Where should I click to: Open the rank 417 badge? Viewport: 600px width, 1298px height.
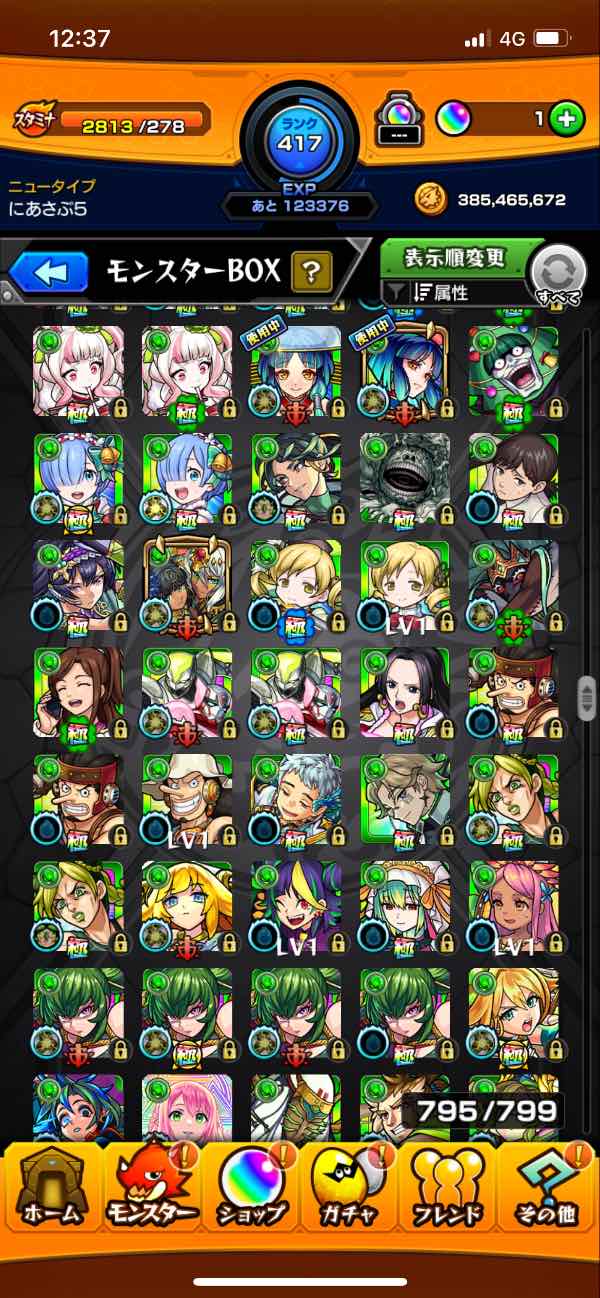[x=300, y=141]
